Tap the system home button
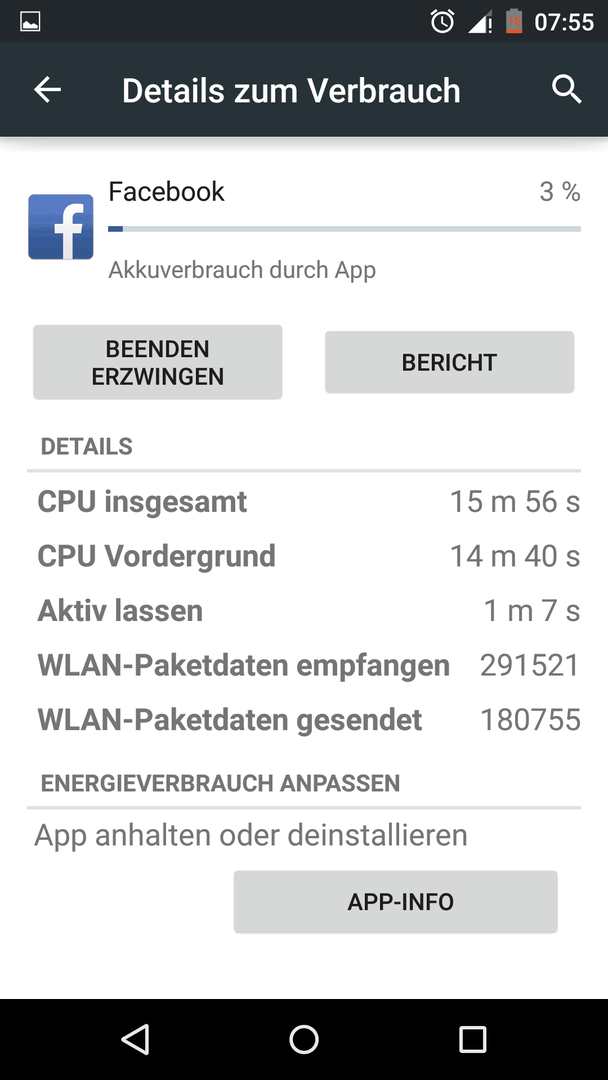Screen dimensions: 608x1080 pos(304,1039)
